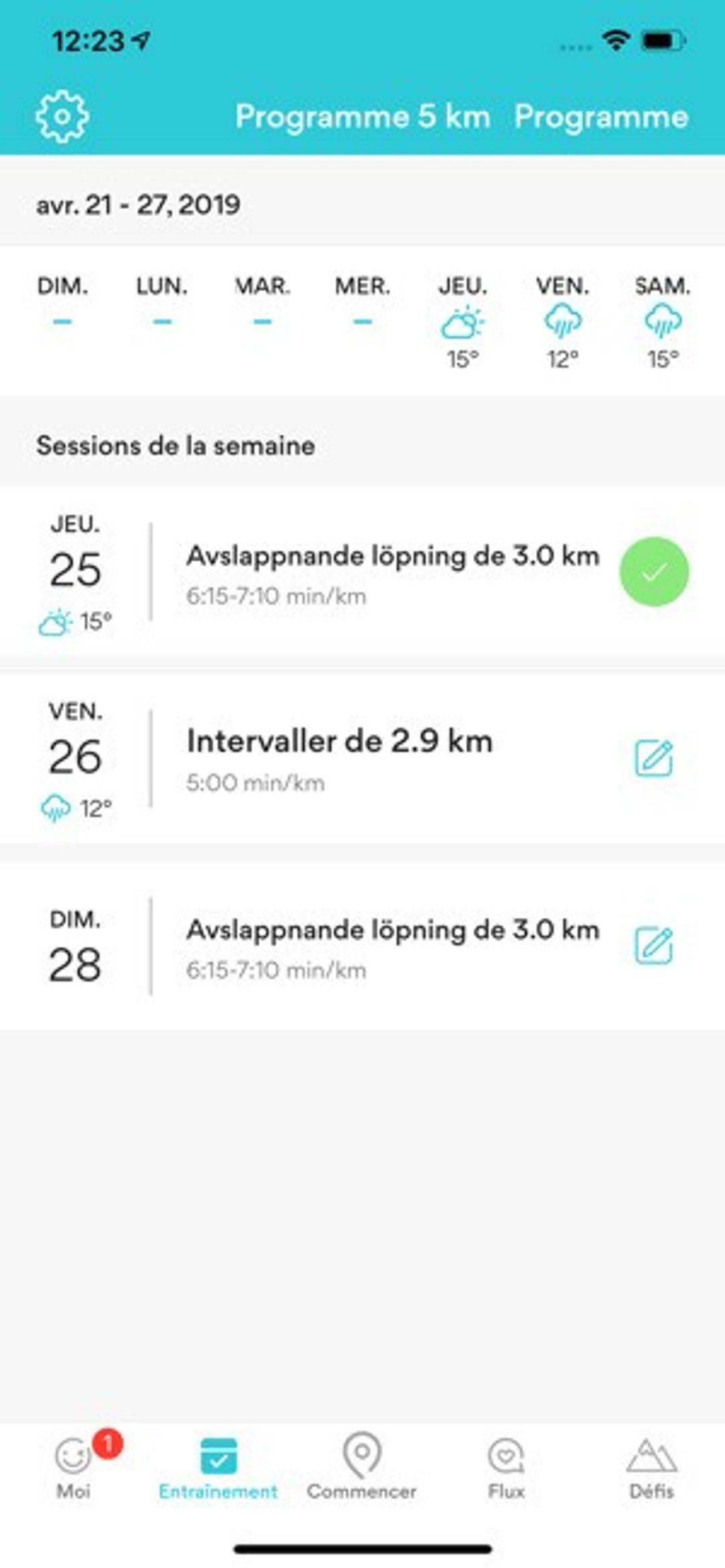This screenshot has height=1568, width=725.
Task: Select the partly cloudy weather icon for Thursday
Action: click(463, 324)
